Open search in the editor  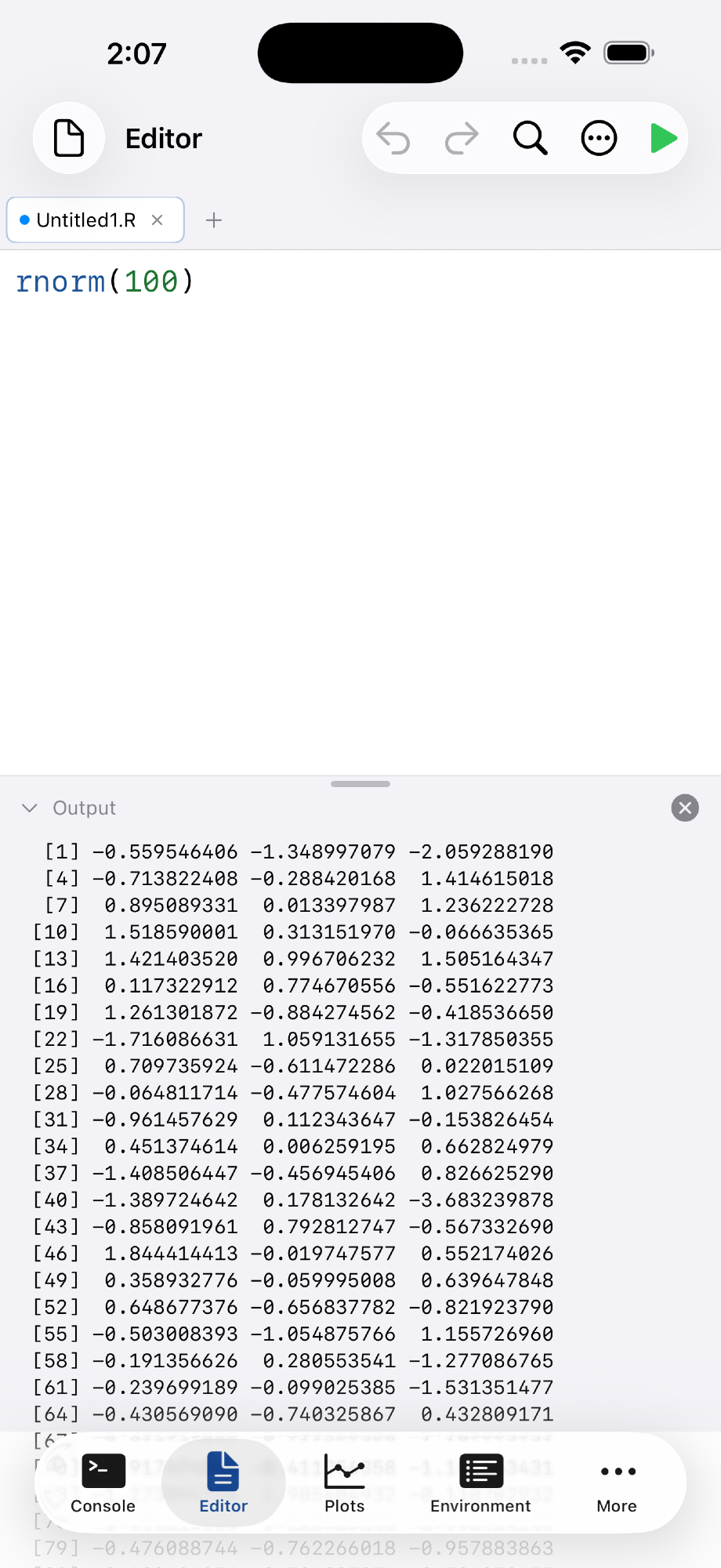[x=530, y=139]
